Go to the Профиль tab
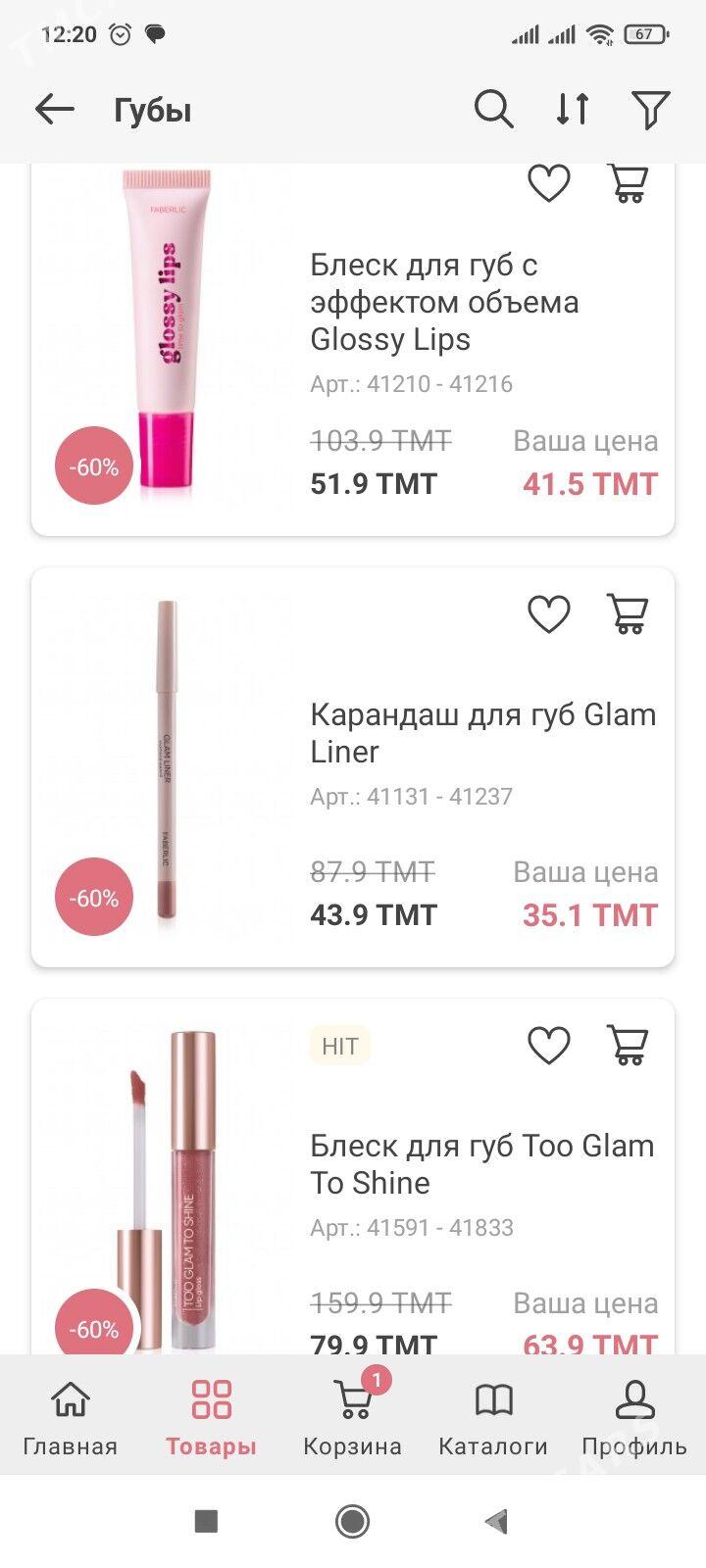 click(634, 1416)
